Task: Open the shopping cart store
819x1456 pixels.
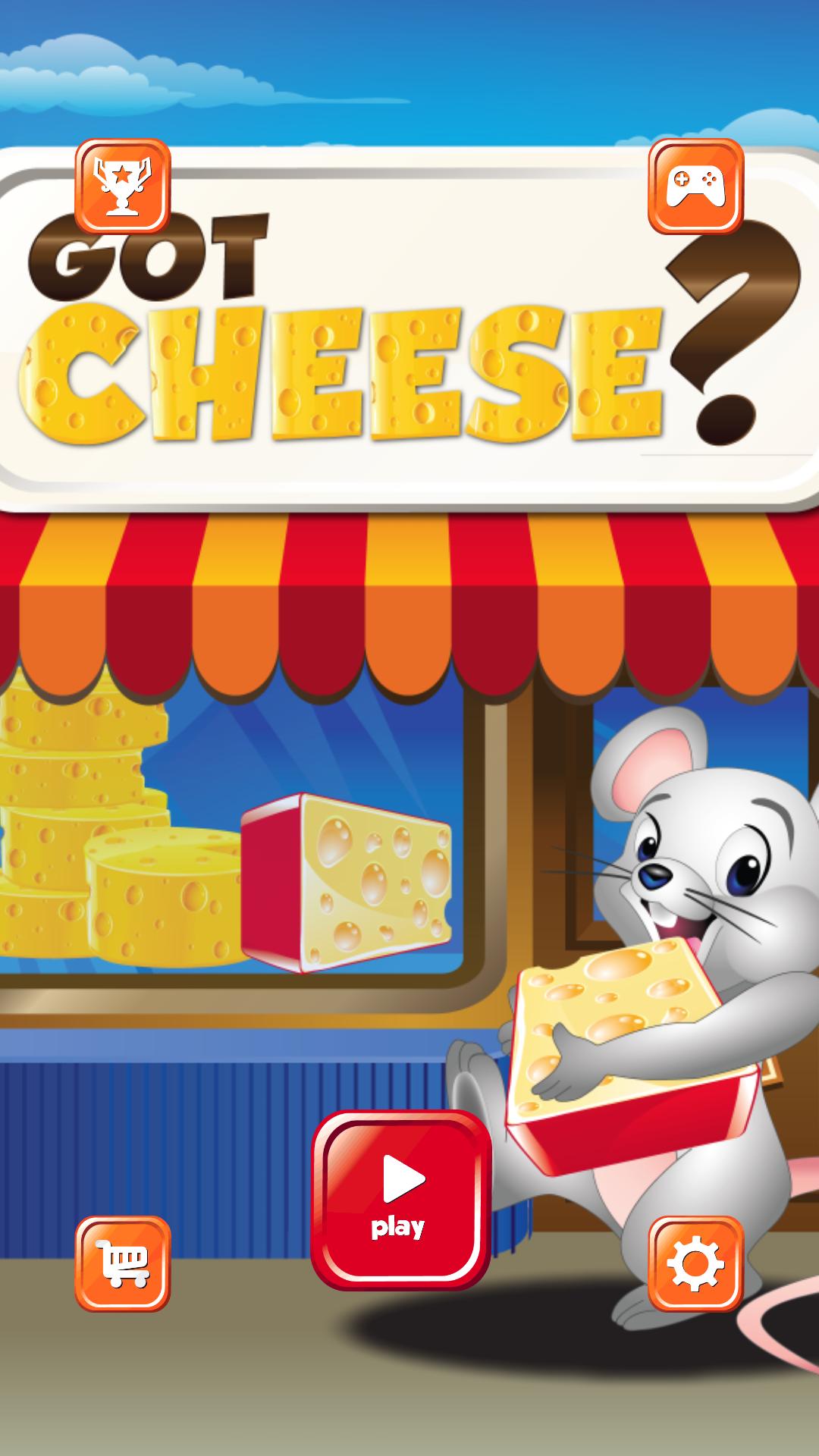Action: (x=122, y=1263)
